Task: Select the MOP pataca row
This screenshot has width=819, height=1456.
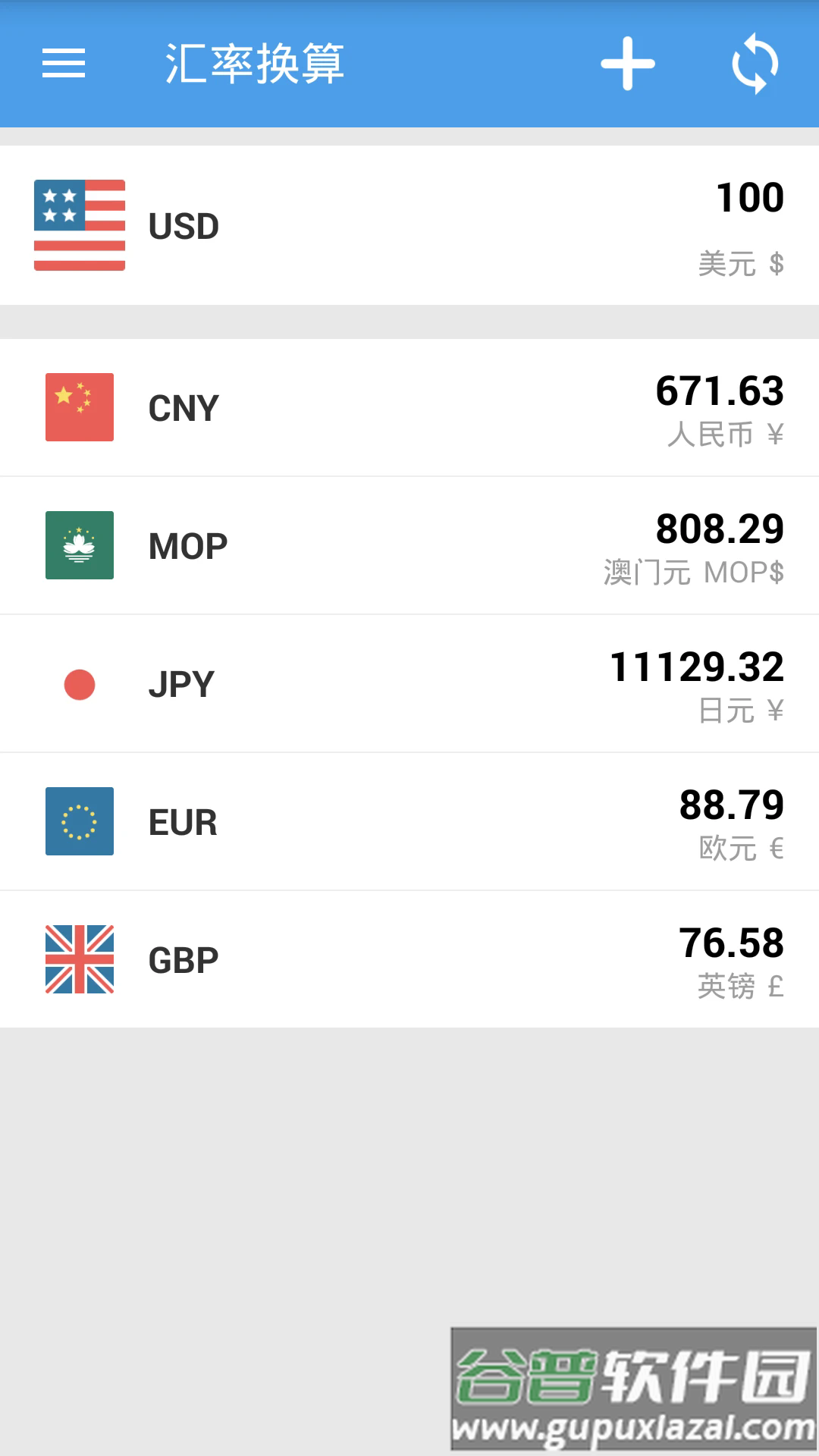Action: point(409,544)
